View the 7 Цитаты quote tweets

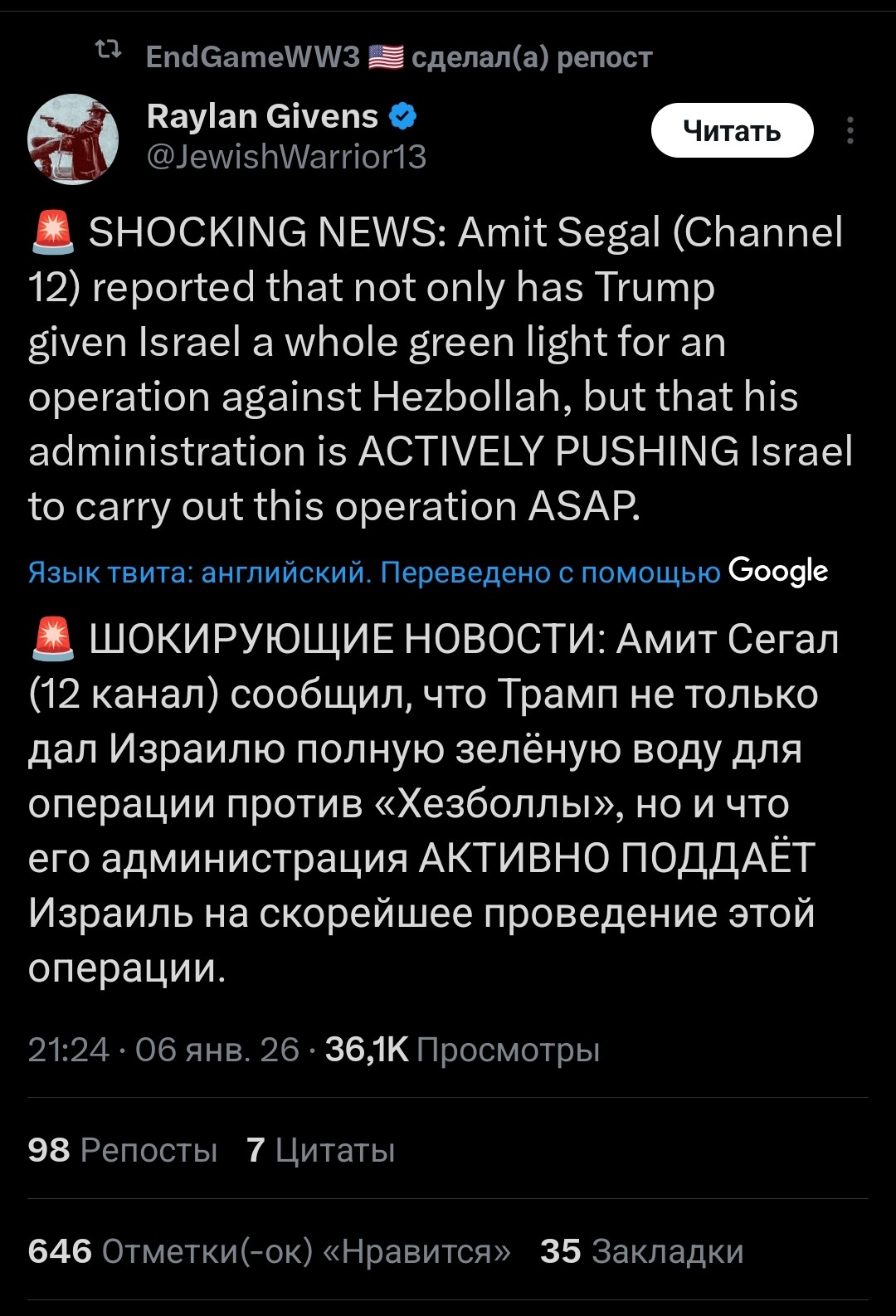(320, 1150)
